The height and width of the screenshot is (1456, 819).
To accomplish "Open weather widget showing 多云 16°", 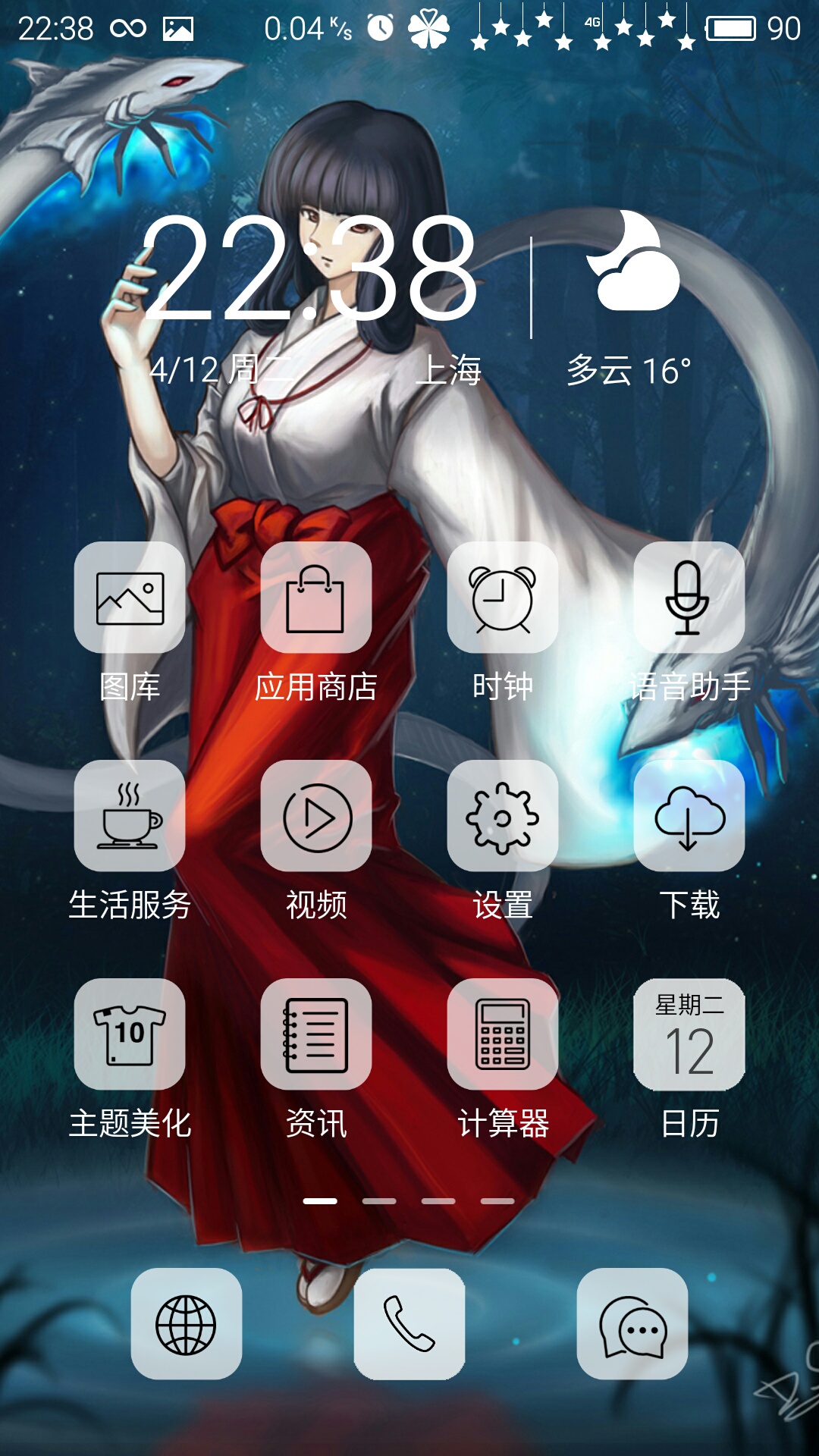I will click(629, 300).
